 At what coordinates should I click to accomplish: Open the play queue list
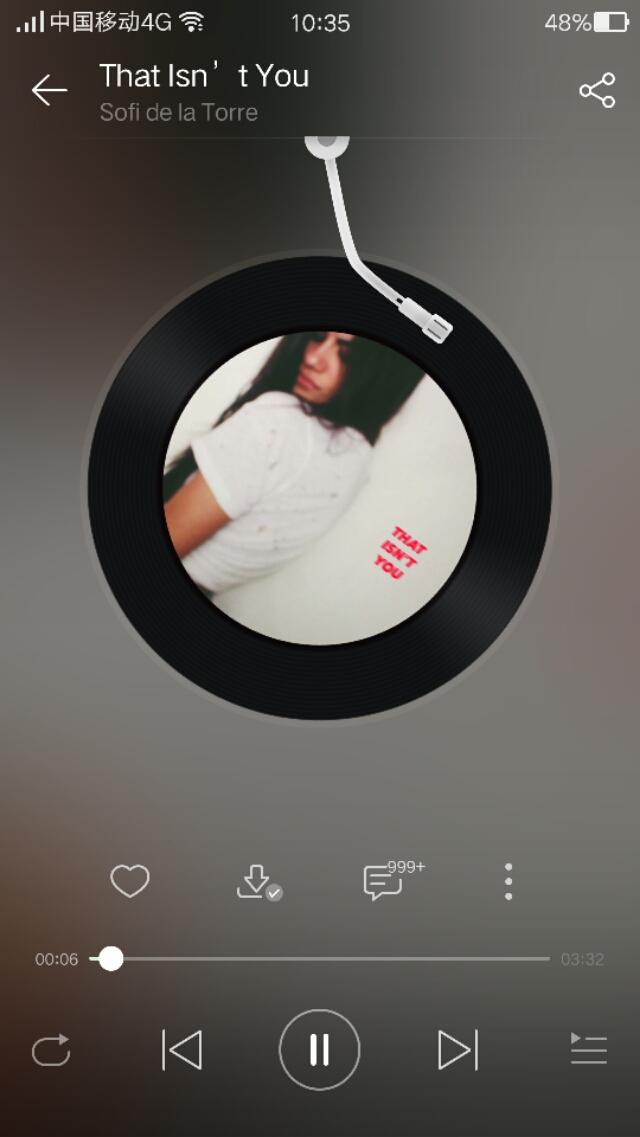[x=589, y=1050]
